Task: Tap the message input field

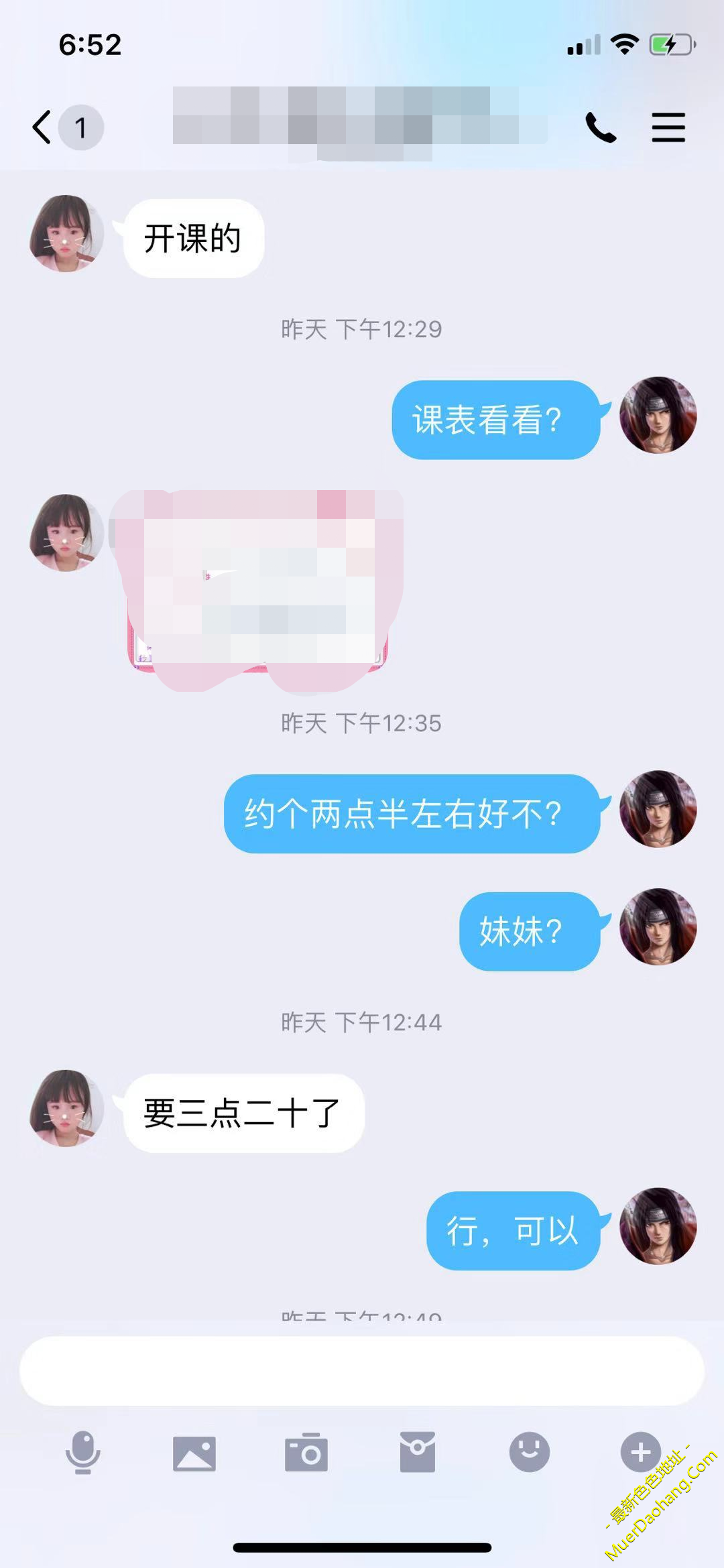Action: (362, 1371)
